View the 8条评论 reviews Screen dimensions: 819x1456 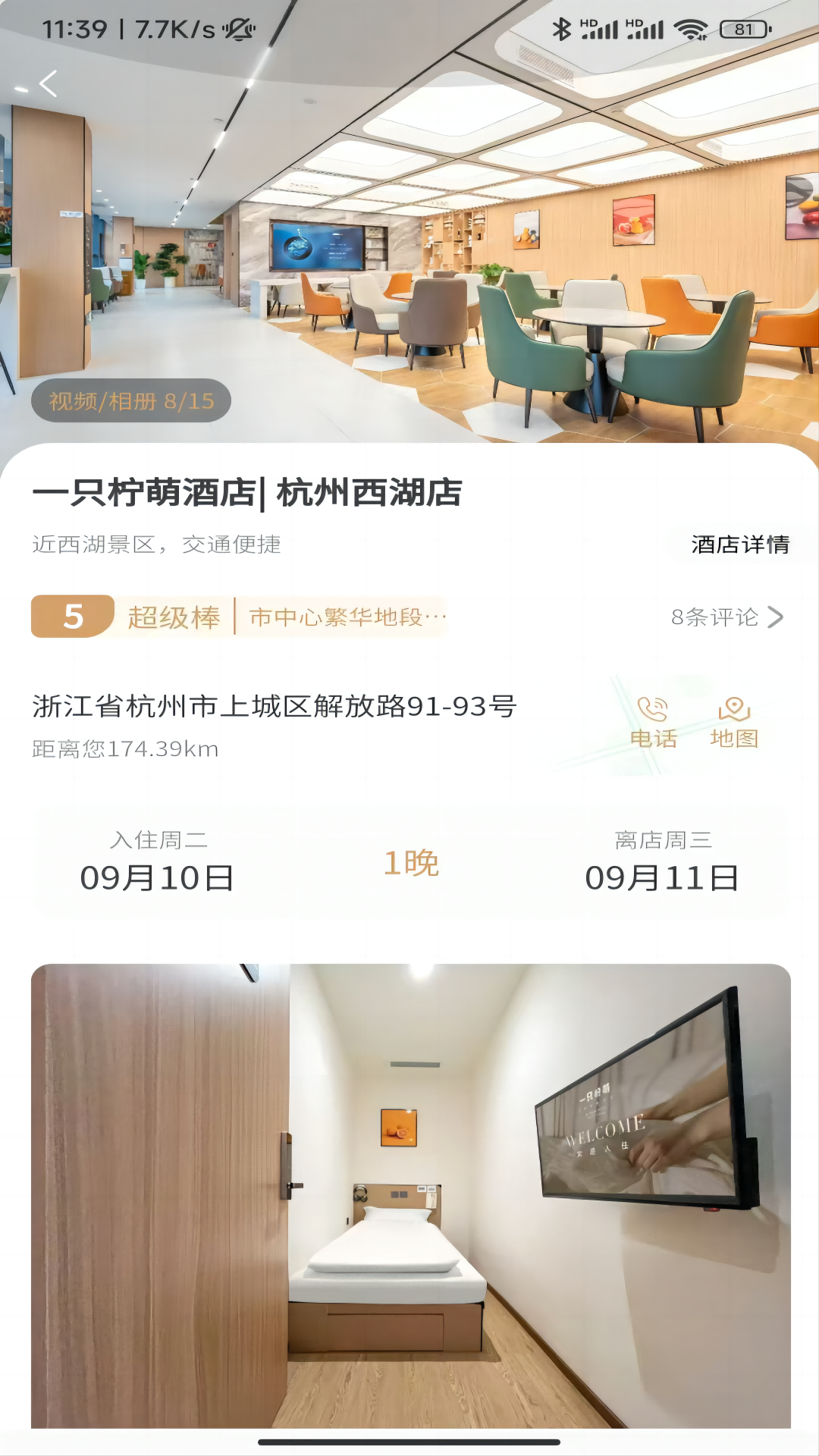(714, 618)
